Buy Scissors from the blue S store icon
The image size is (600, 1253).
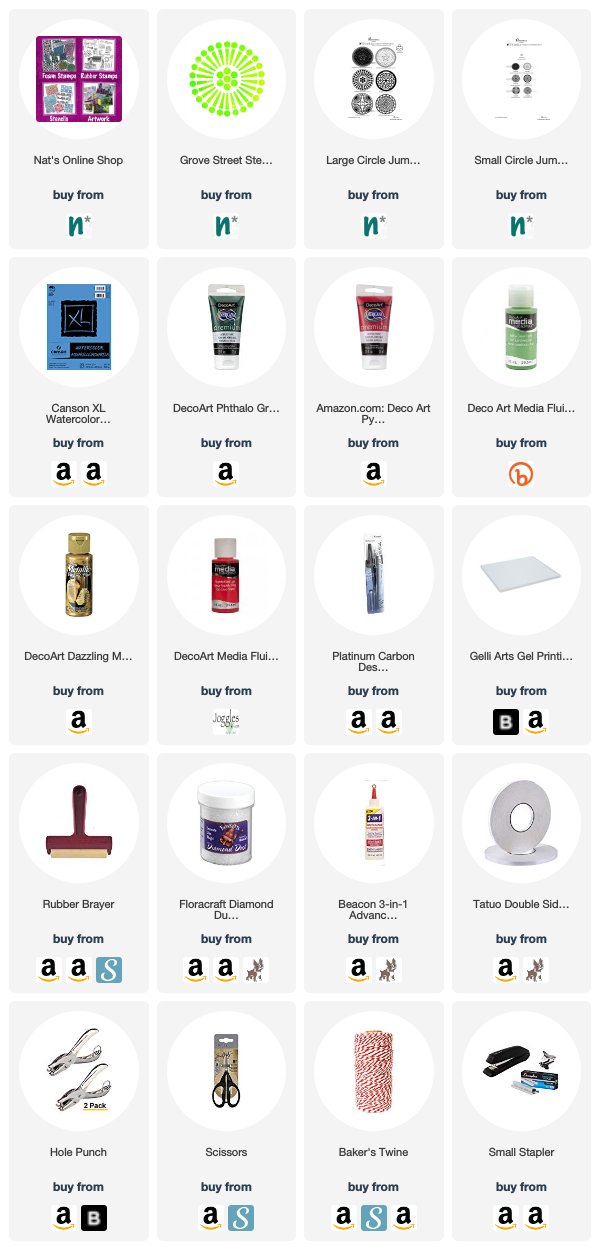(240, 1217)
